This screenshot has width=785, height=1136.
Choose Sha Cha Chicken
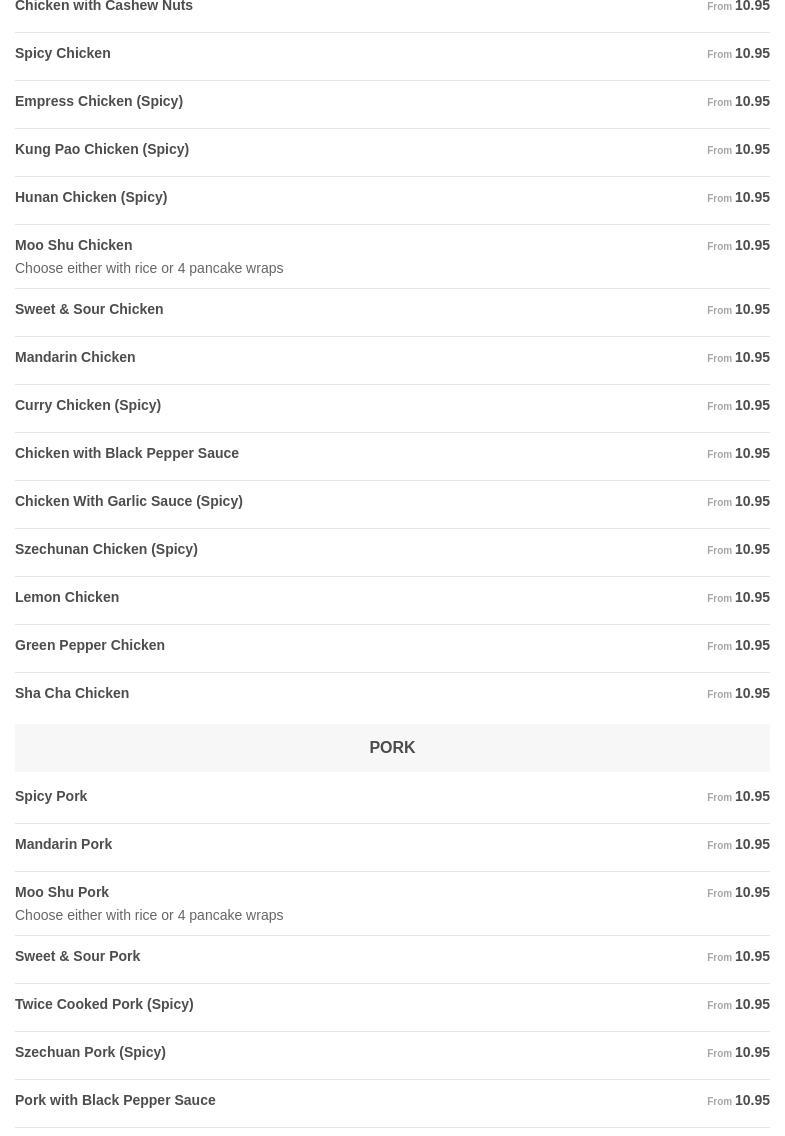click(72, 694)
